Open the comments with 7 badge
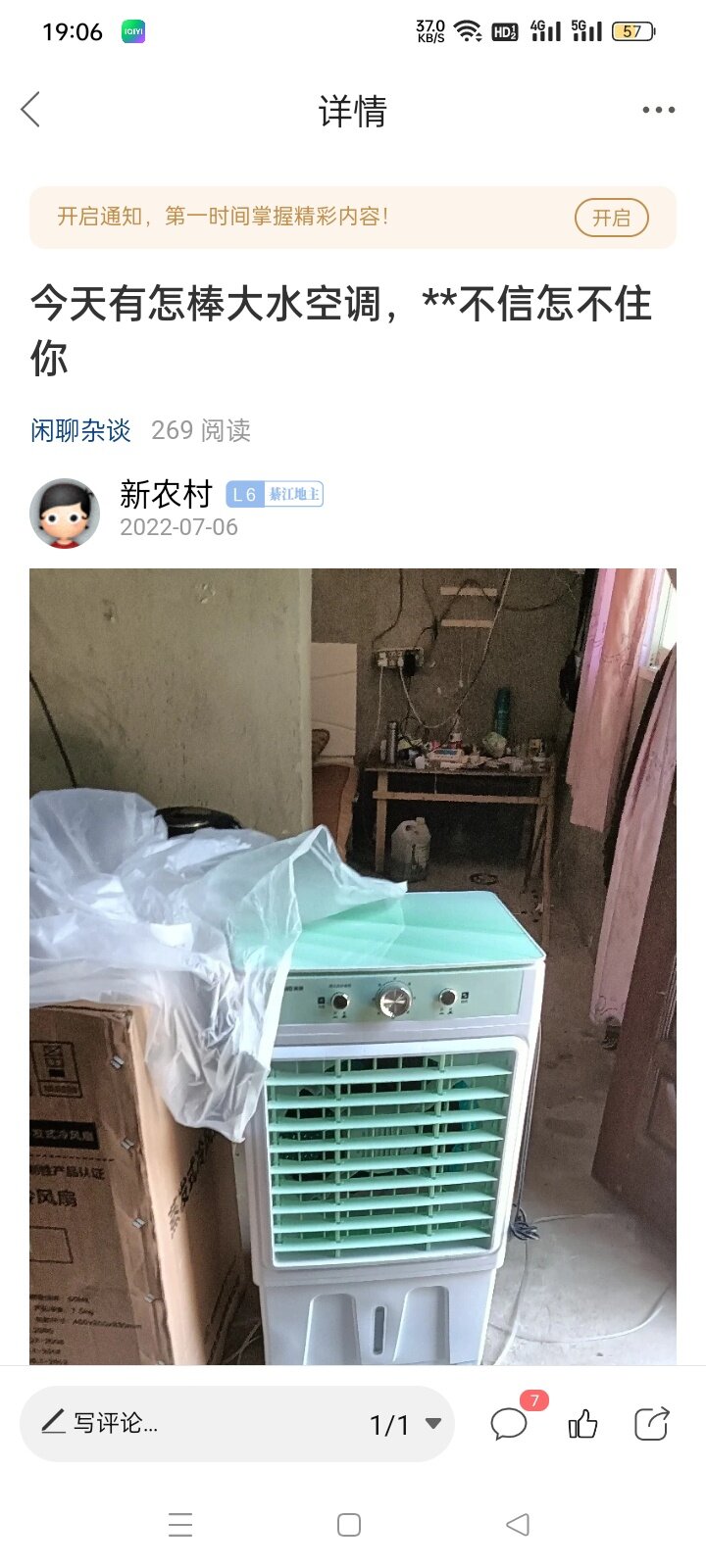The height and width of the screenshot is (1568, 706). [511, 1423]
